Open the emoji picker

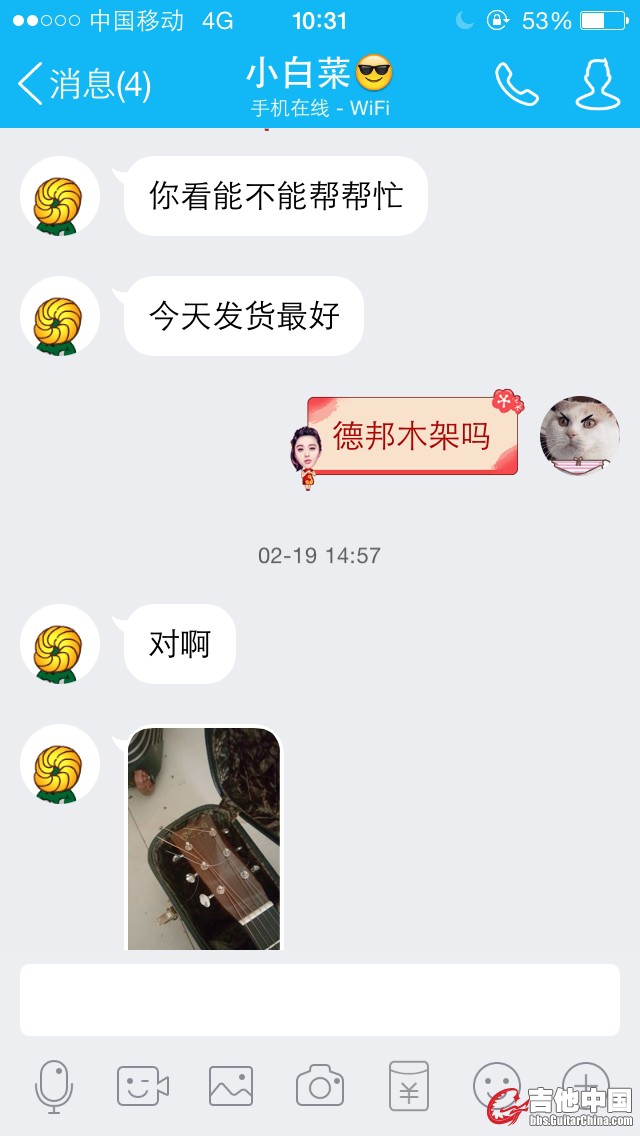[x=496, y=1084]
